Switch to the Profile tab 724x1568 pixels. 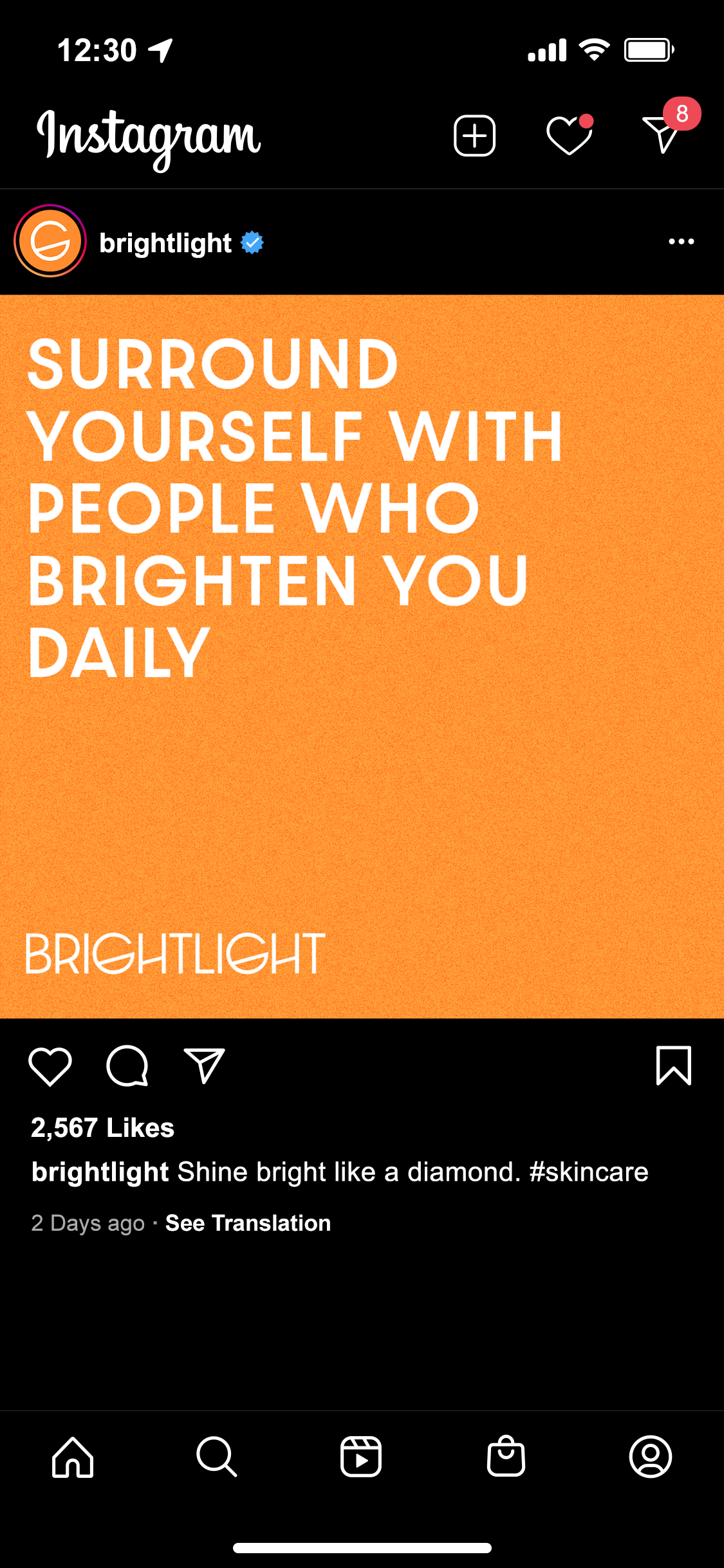coord(651,1457)
